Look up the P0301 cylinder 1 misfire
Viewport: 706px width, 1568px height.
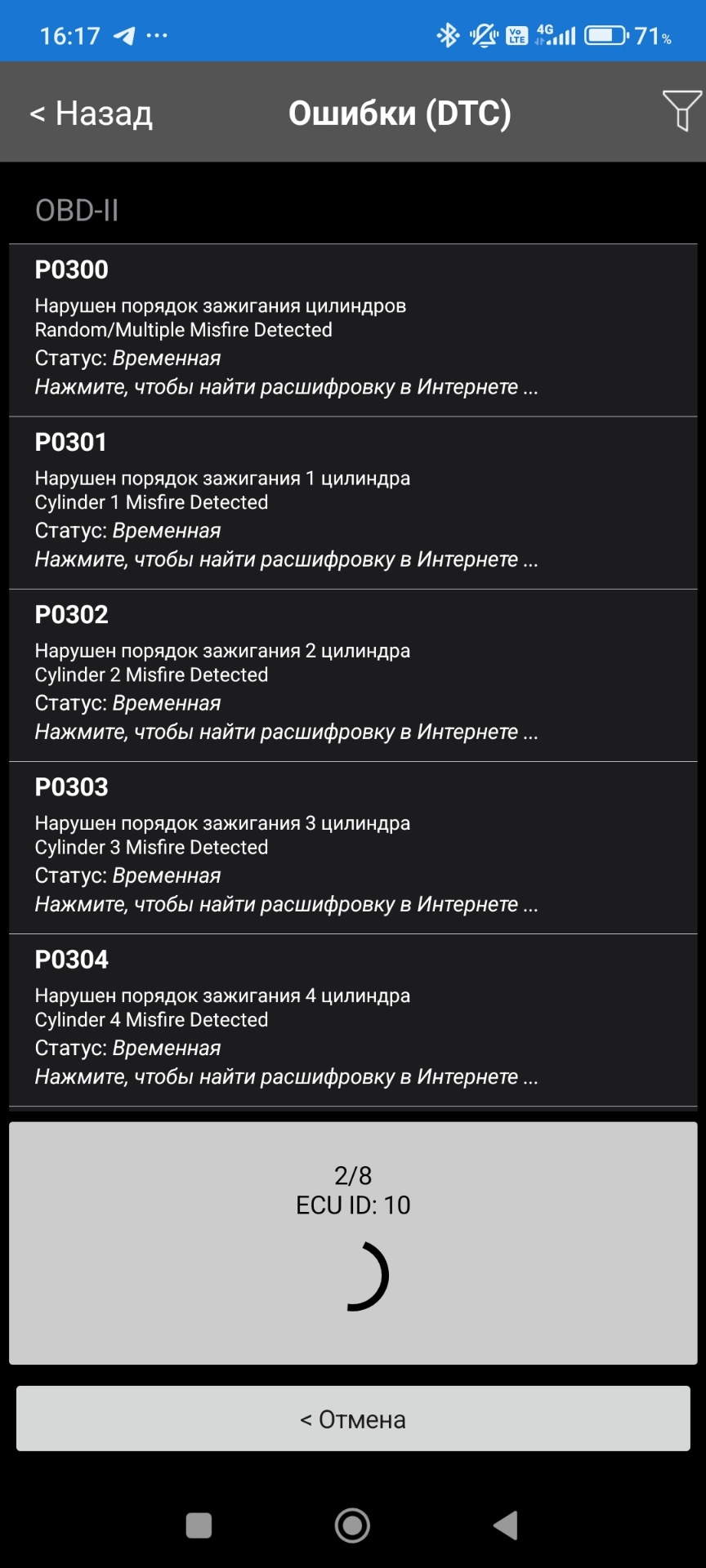coord(353,502)
